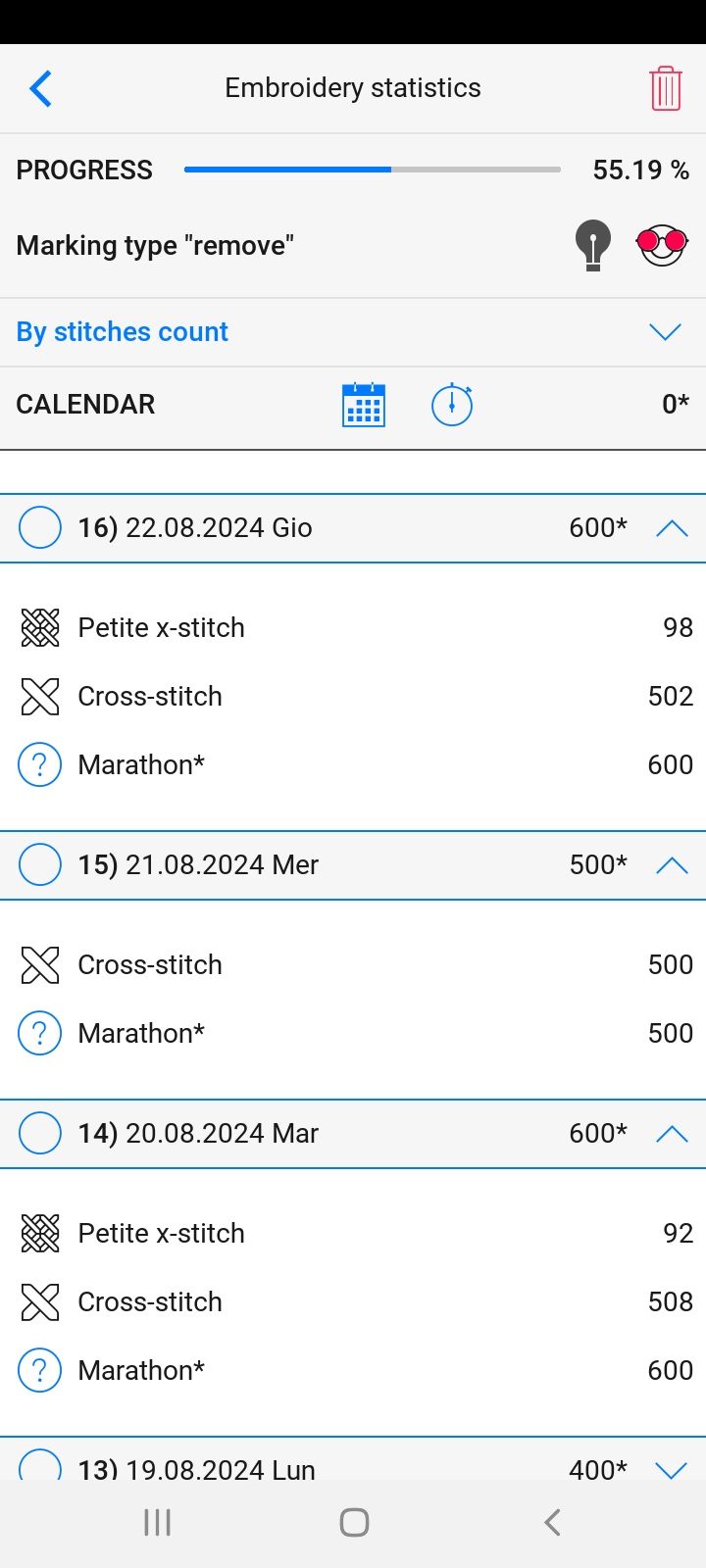Tap the light bulb hint icon
Image resolution: width=706 pixels, height=1568 pixels.
coord(592,244)
